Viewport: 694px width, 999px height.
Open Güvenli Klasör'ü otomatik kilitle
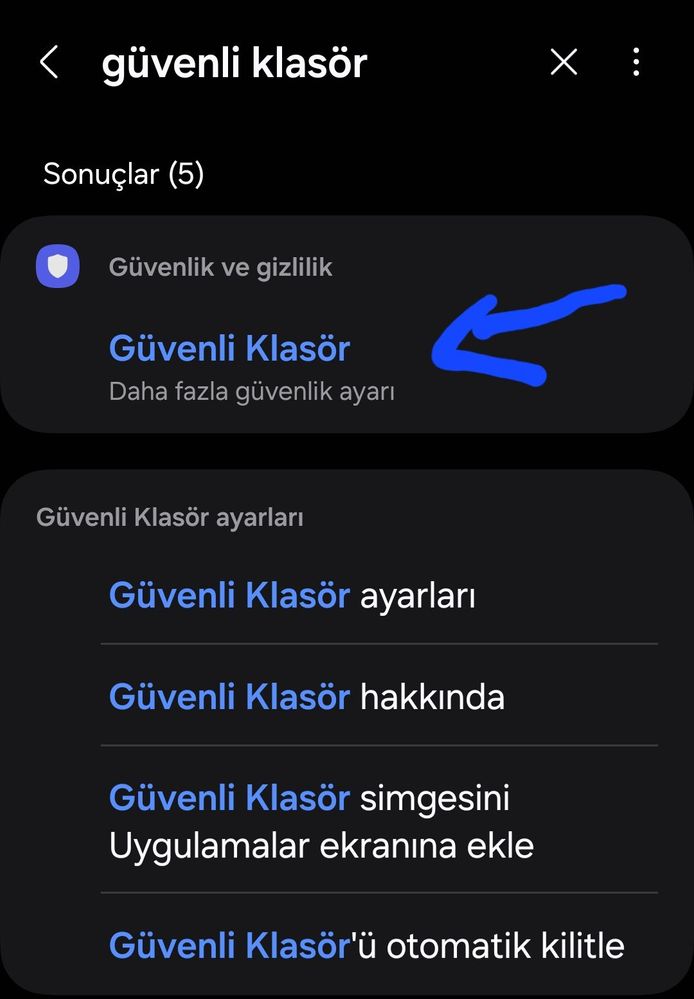pyautogui.click(x=366, y=944)
